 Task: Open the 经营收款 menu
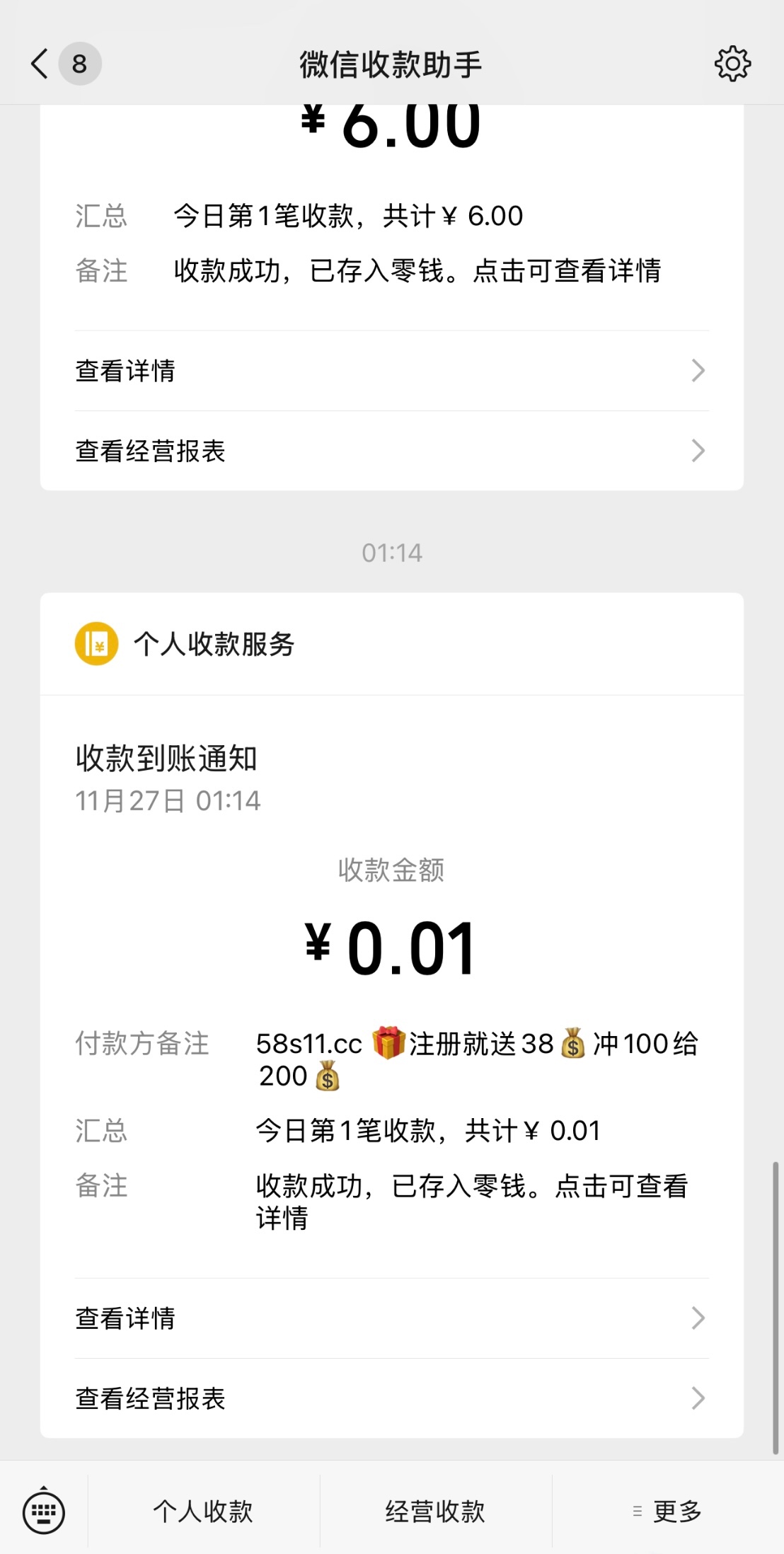click(435, 1512)
